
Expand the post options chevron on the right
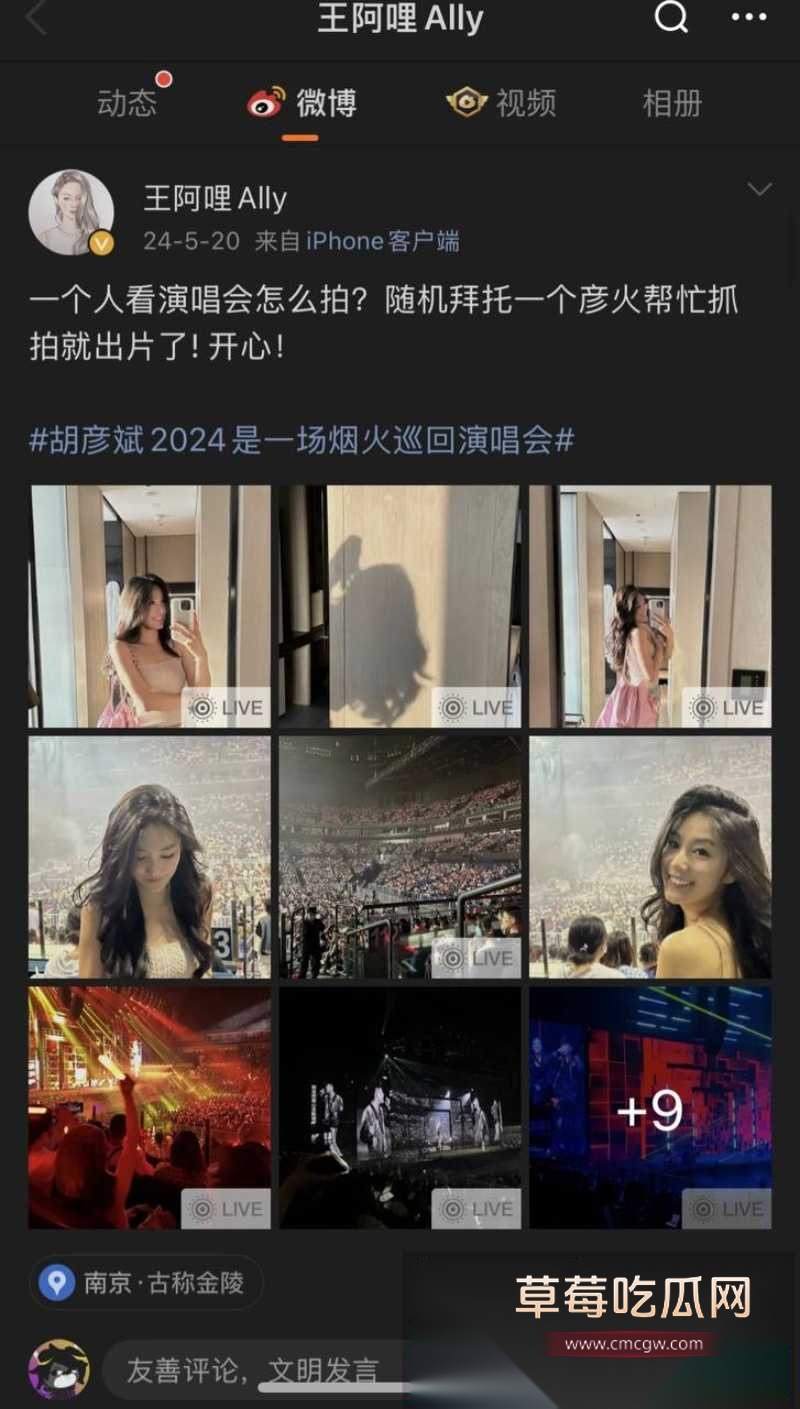758,185
